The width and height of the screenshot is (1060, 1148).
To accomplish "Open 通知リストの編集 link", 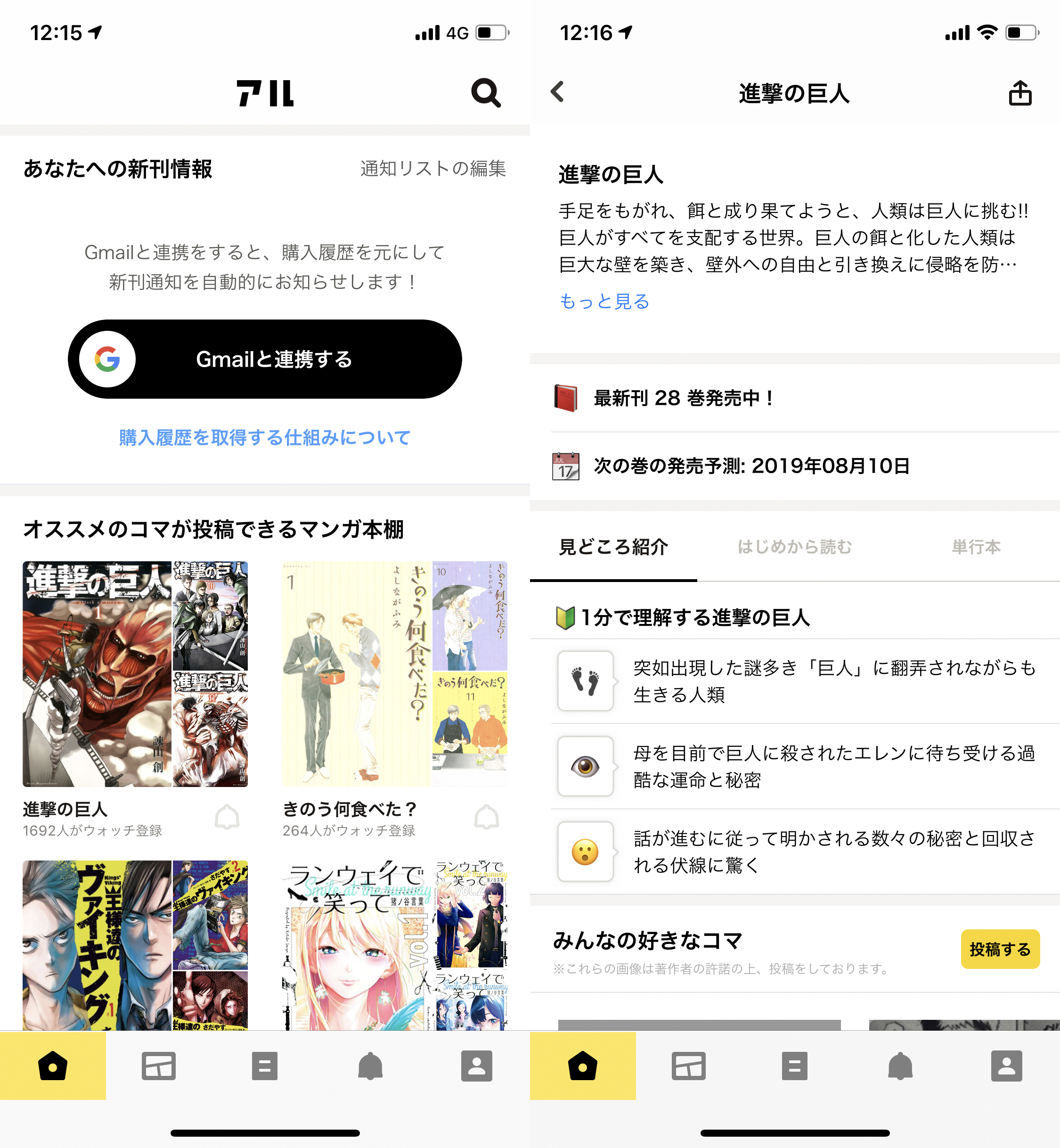I will 432,169.
